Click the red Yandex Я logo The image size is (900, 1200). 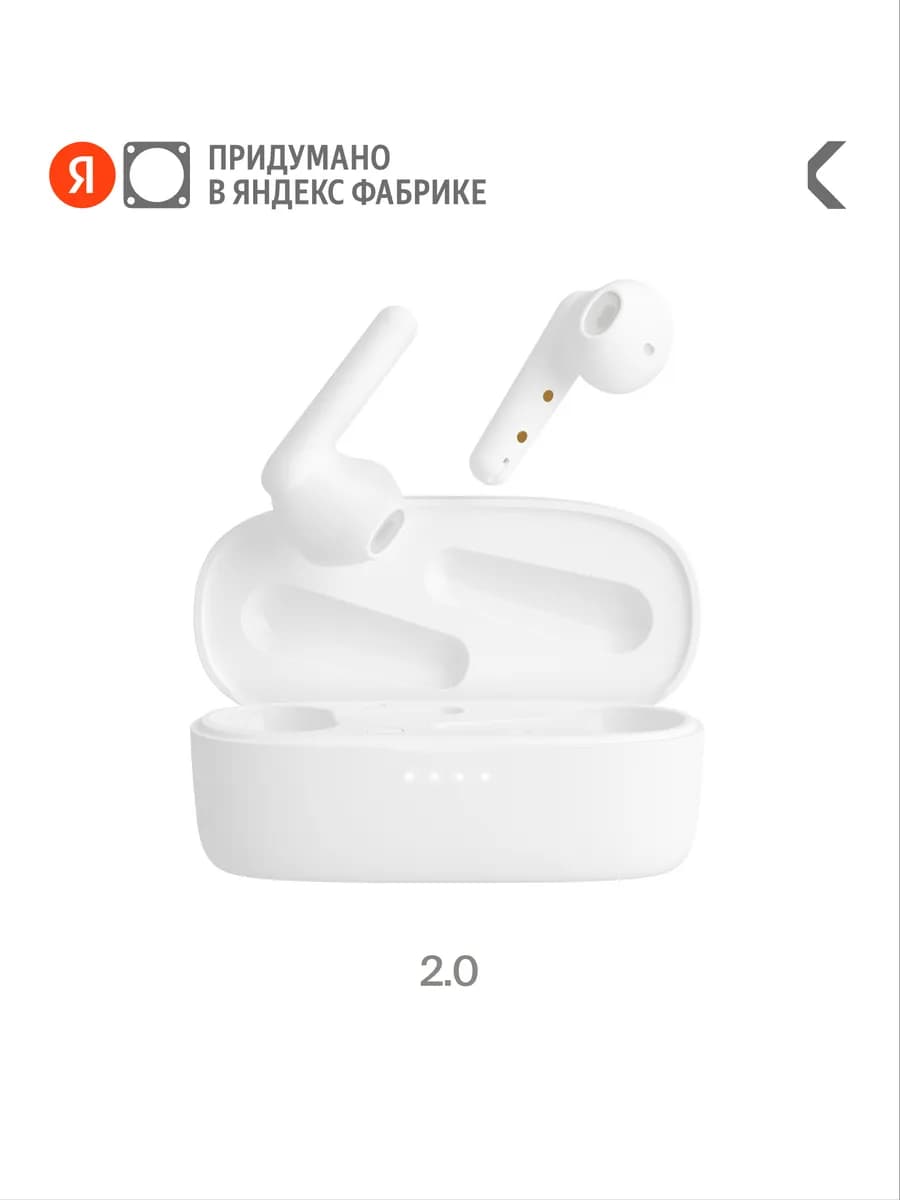85,176
